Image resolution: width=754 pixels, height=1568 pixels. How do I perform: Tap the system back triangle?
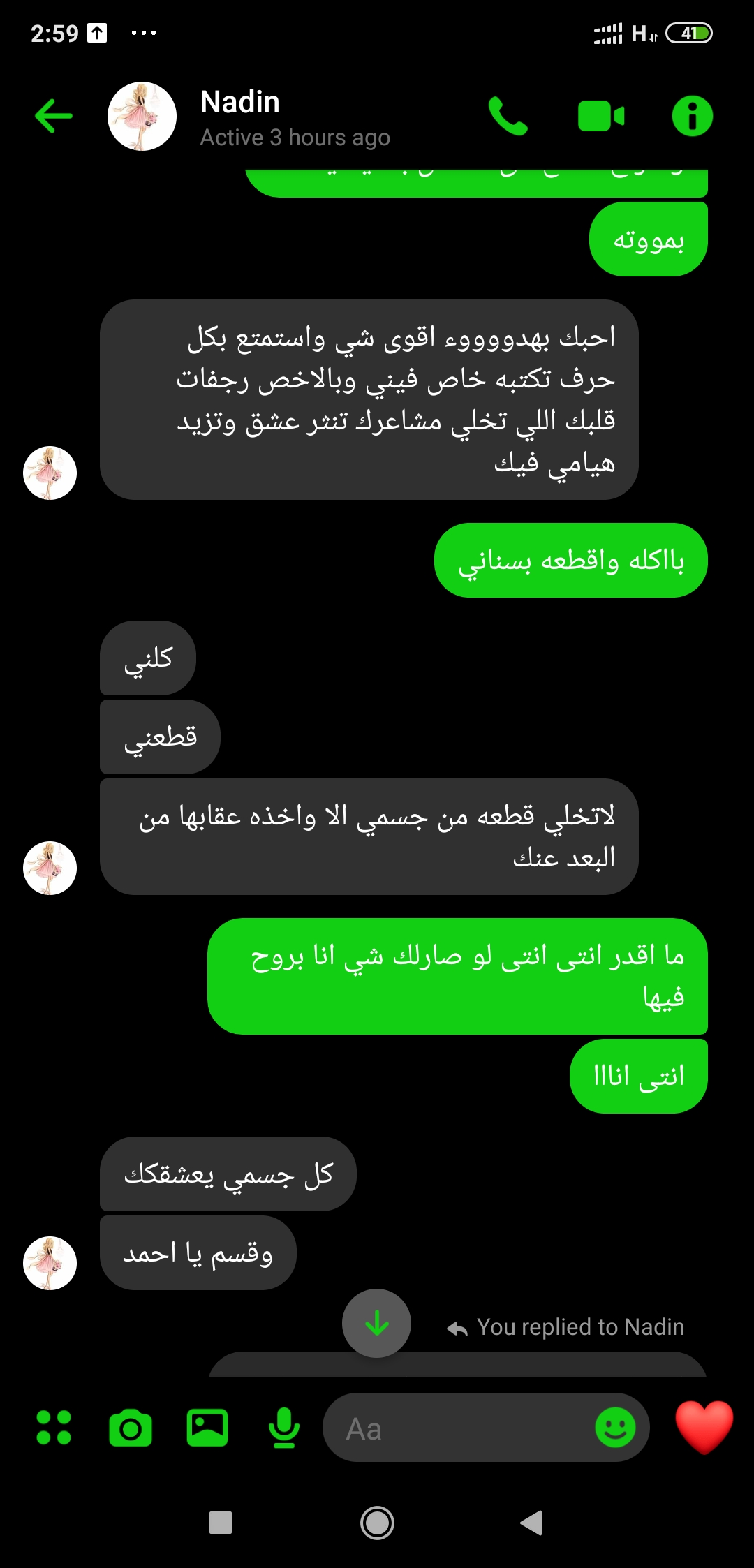tap(532, 1523)
